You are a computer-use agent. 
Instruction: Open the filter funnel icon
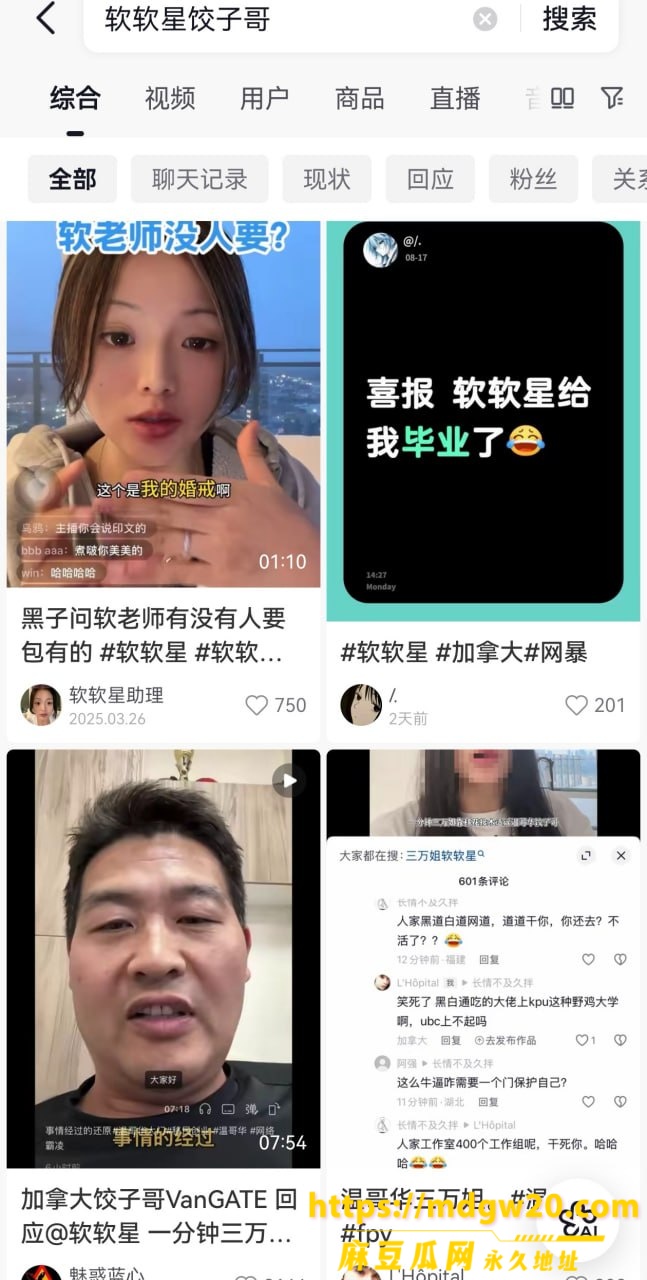(x=612, y=98)
